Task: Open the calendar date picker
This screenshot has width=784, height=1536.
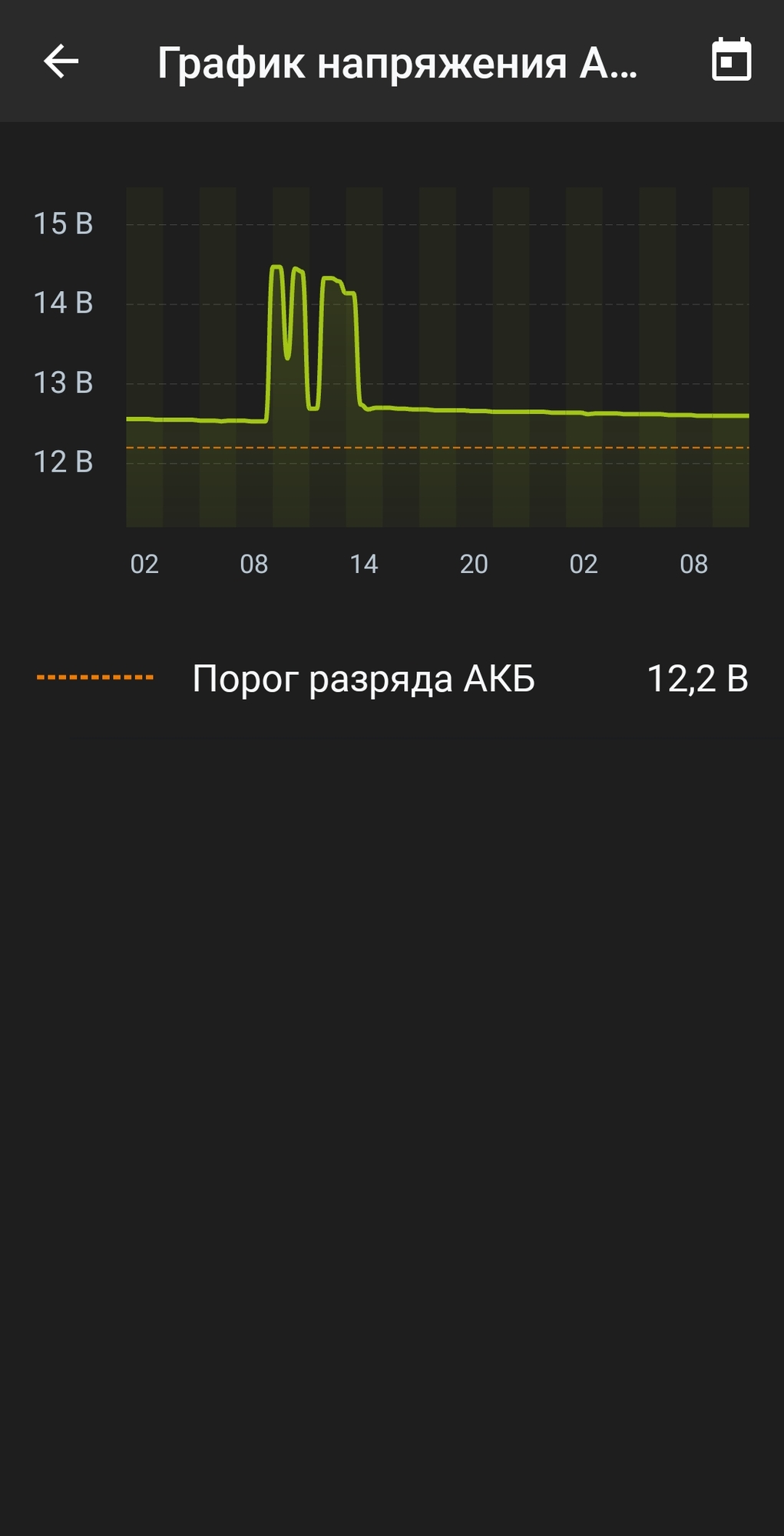Action: [x=731, y=59]
